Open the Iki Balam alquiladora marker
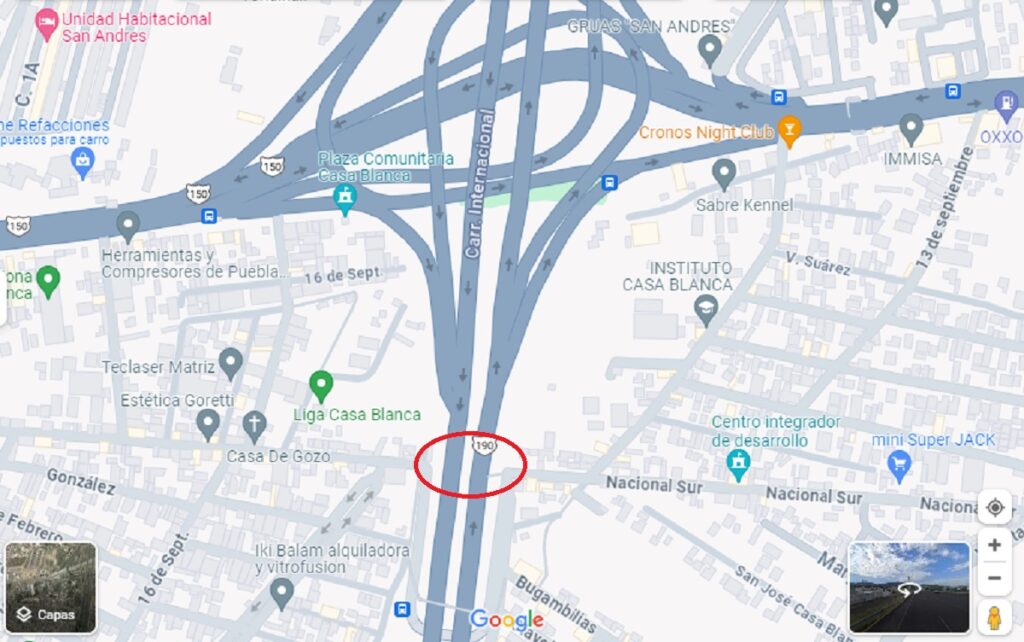The width and height of the screenshot is (1024, 642). click(281, 593)
